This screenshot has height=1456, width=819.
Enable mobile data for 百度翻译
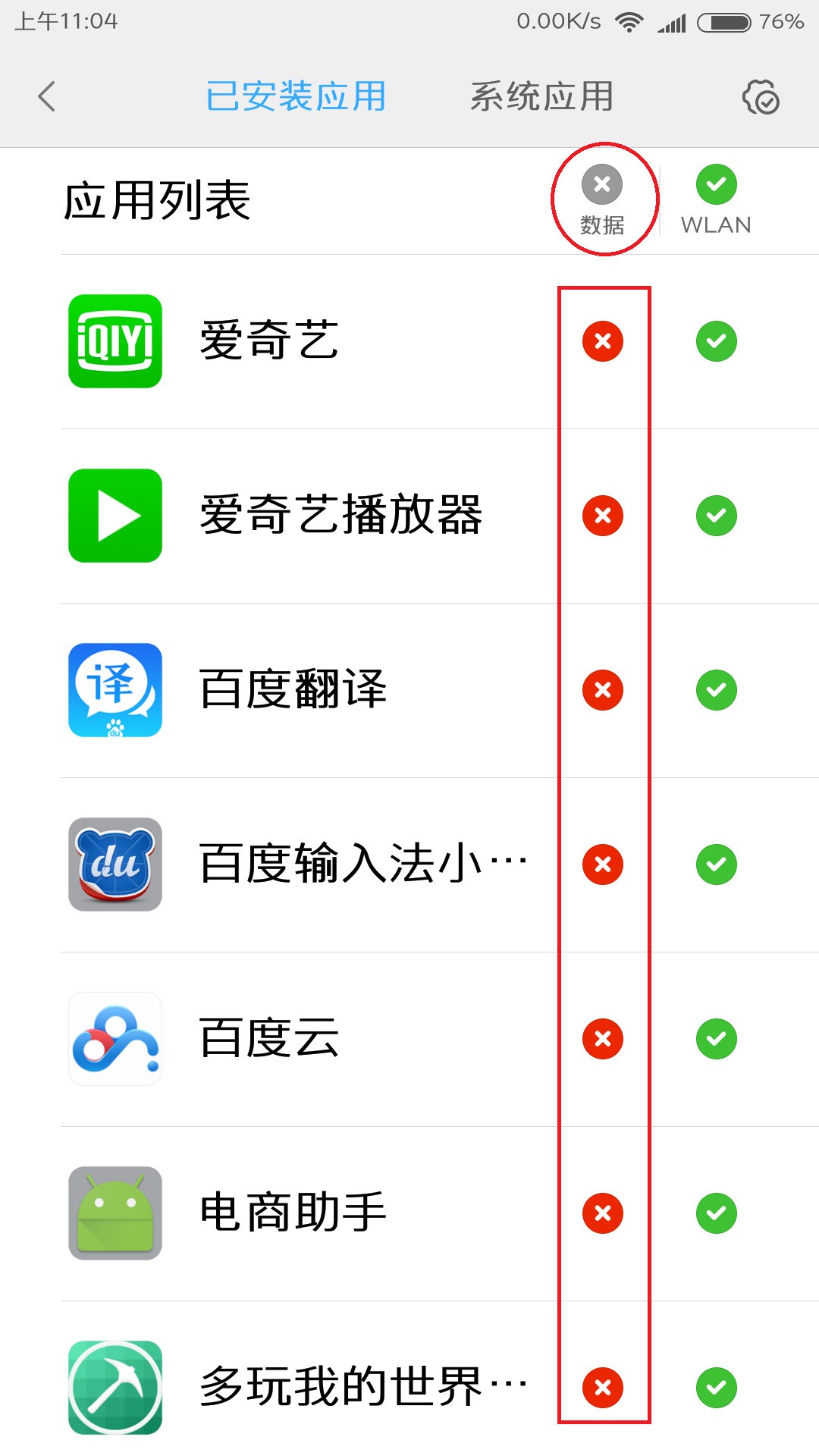[603, 690]
